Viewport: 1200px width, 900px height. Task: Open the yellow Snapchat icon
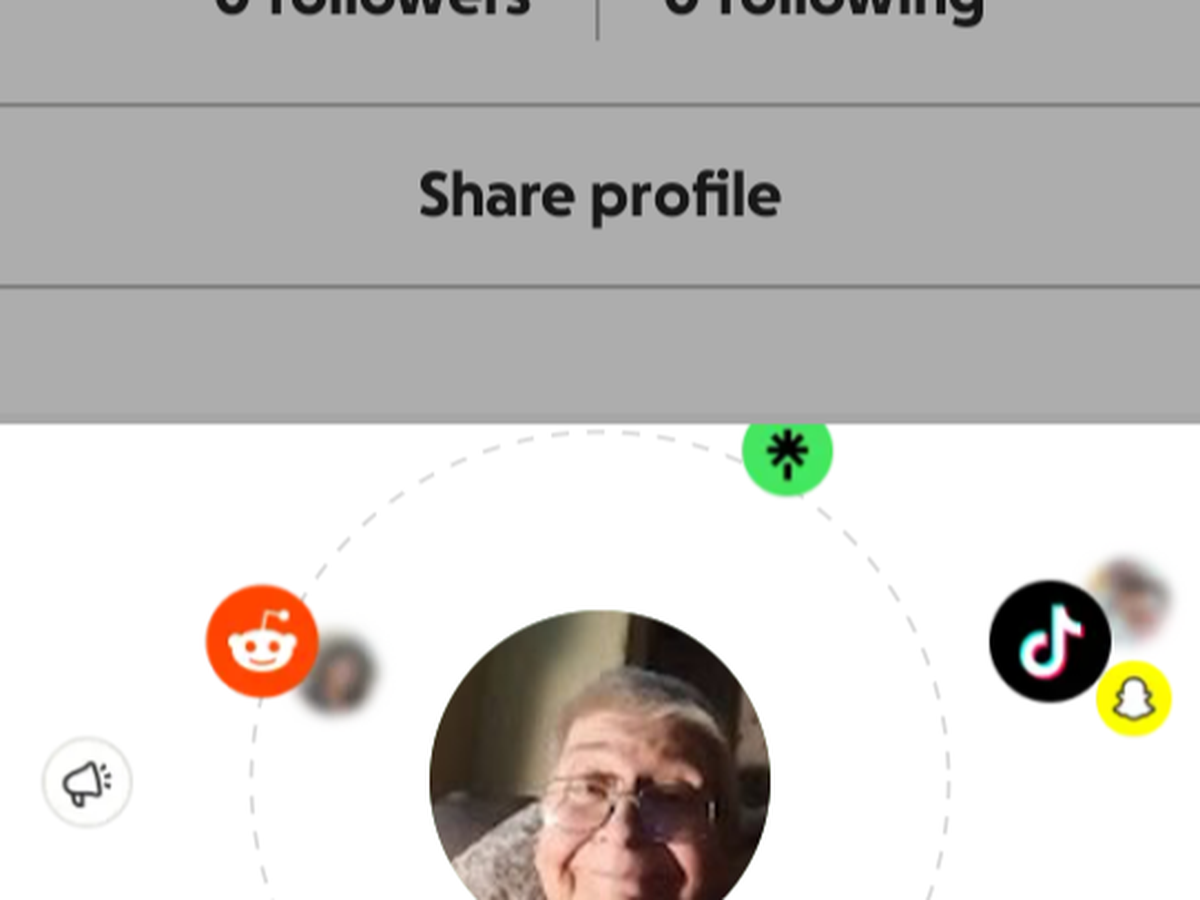pyautogui.click(x=1133, y=699)
